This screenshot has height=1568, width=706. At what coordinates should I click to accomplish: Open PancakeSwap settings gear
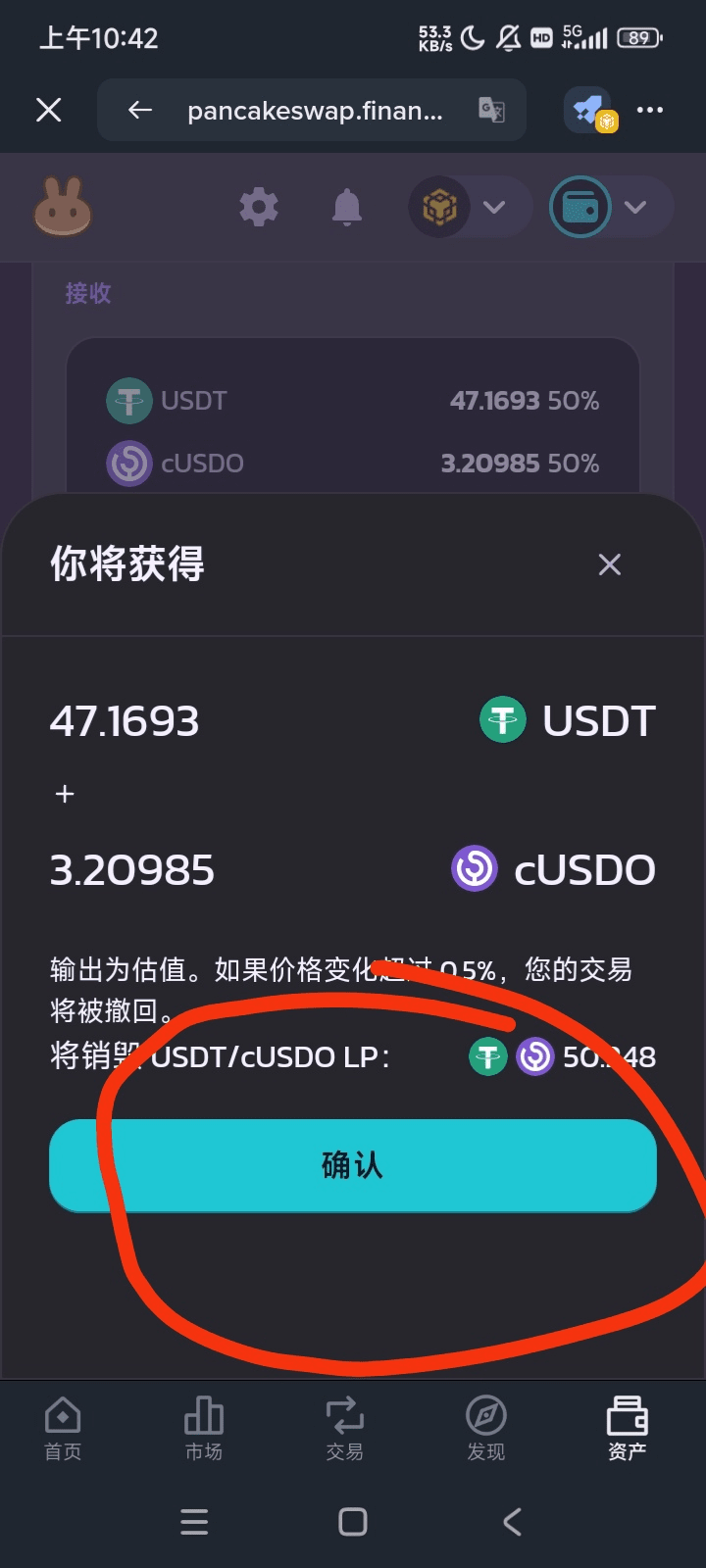[x=259, y=207]
